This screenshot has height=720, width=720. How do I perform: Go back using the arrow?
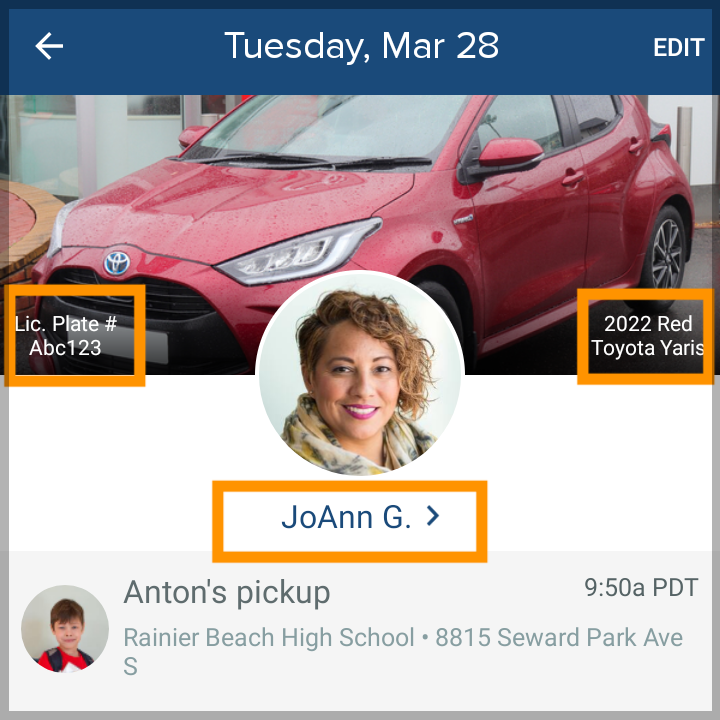pyautogui.click(x=48, y=46)
